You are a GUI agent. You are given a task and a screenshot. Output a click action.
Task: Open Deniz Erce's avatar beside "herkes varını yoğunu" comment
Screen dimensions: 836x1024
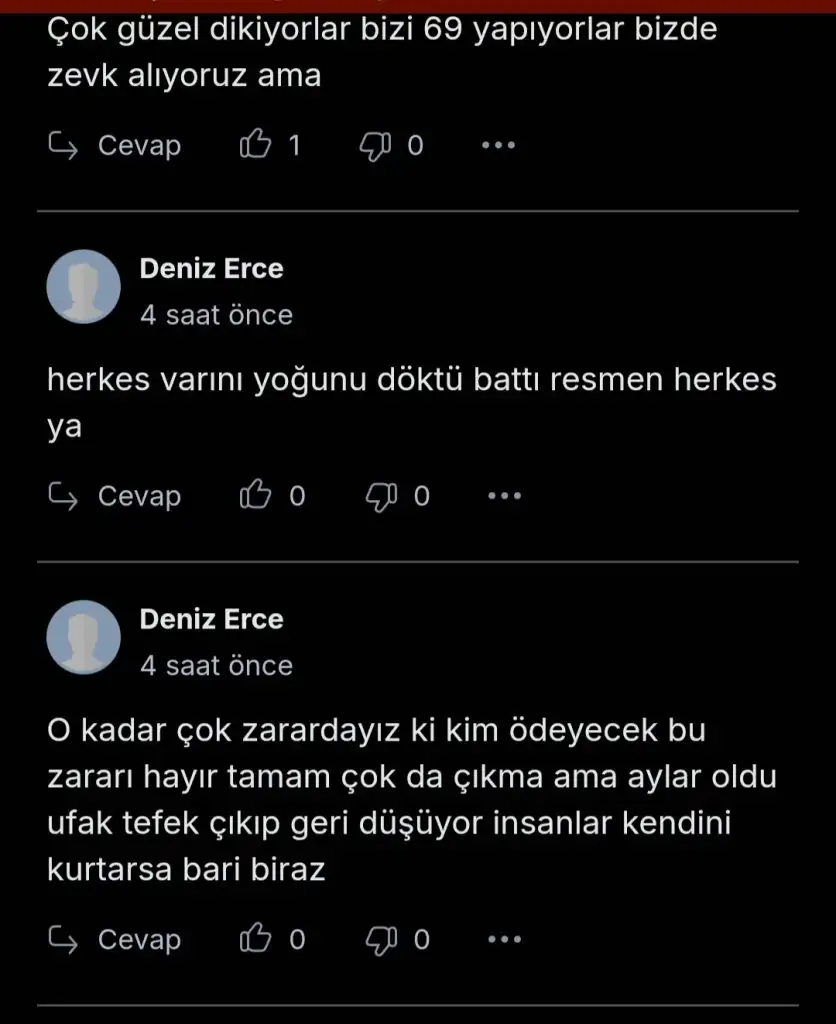pos(84,287)
